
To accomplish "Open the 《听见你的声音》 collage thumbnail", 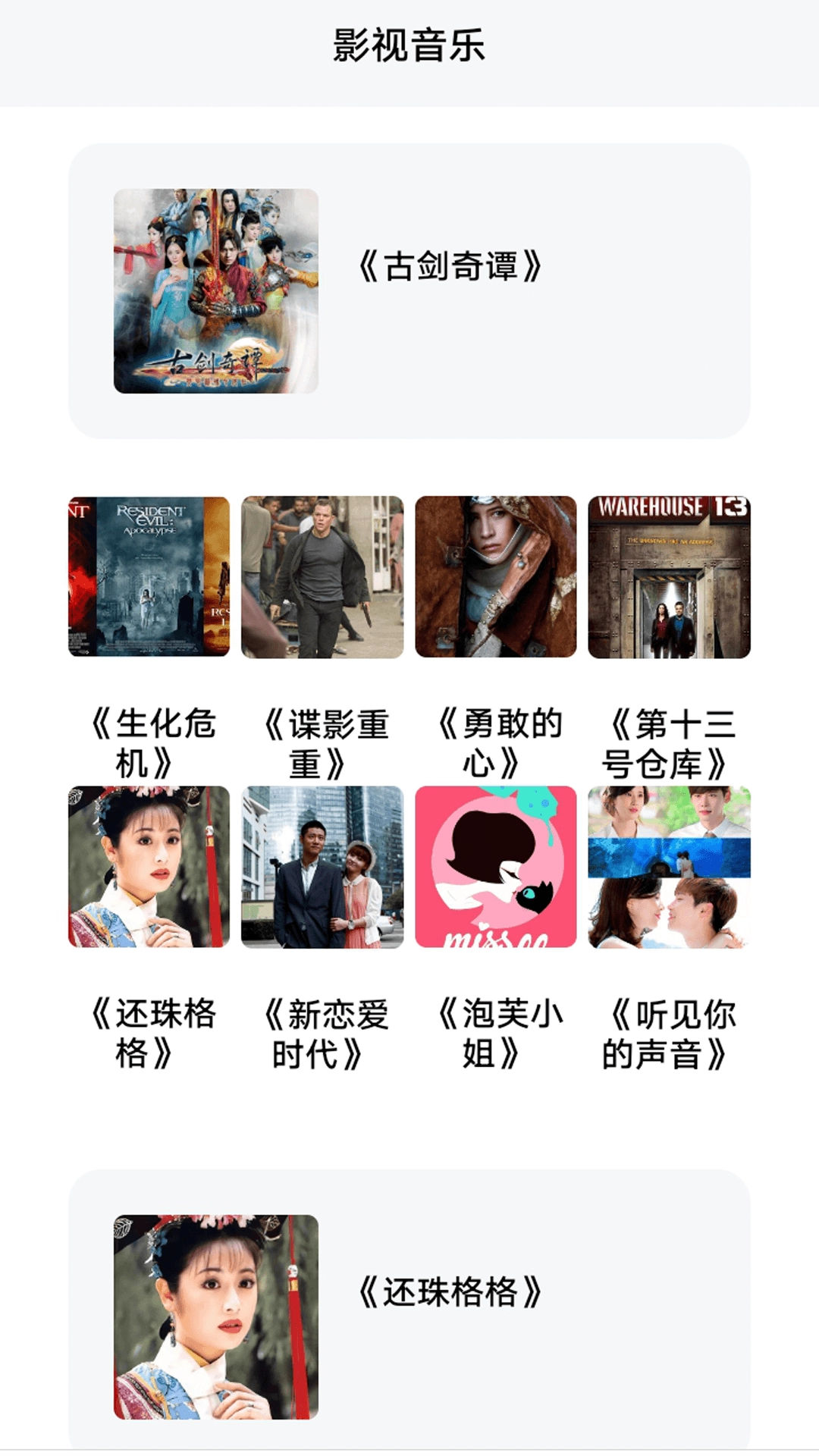I will [x=667, y=868].
